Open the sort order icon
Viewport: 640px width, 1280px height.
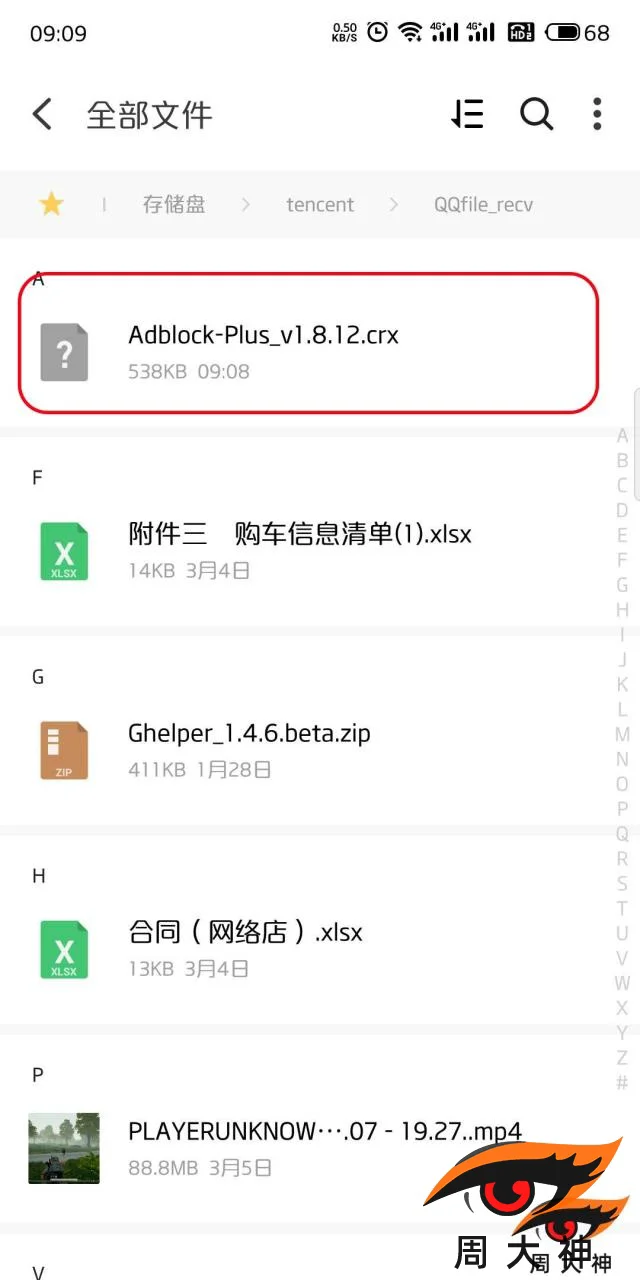(468, 114)
